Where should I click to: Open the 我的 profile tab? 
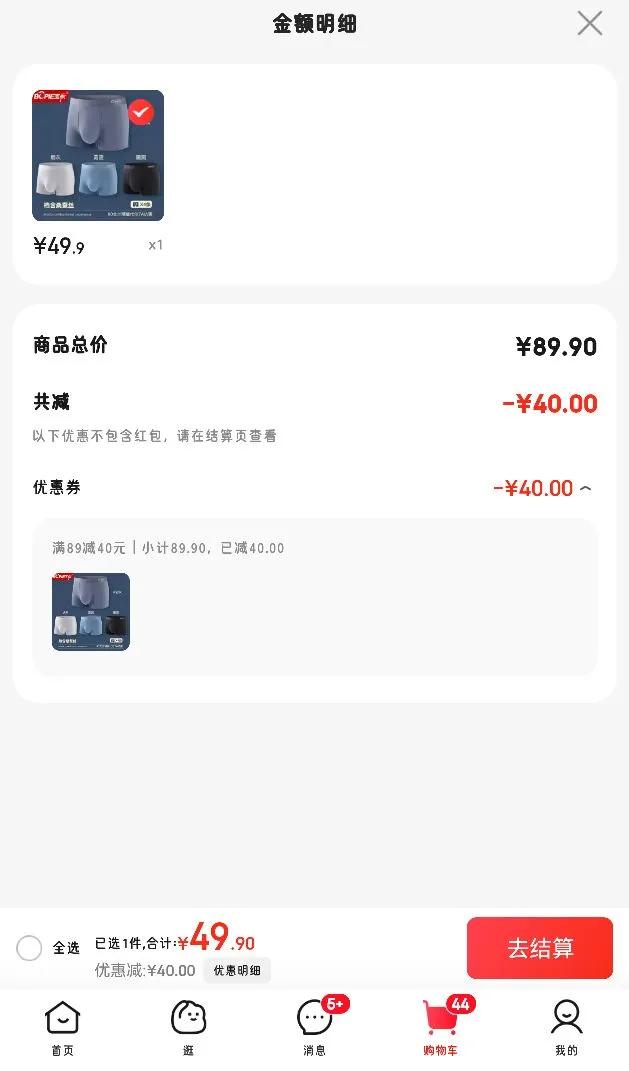pyautogui.click(x=566, y=1028)
